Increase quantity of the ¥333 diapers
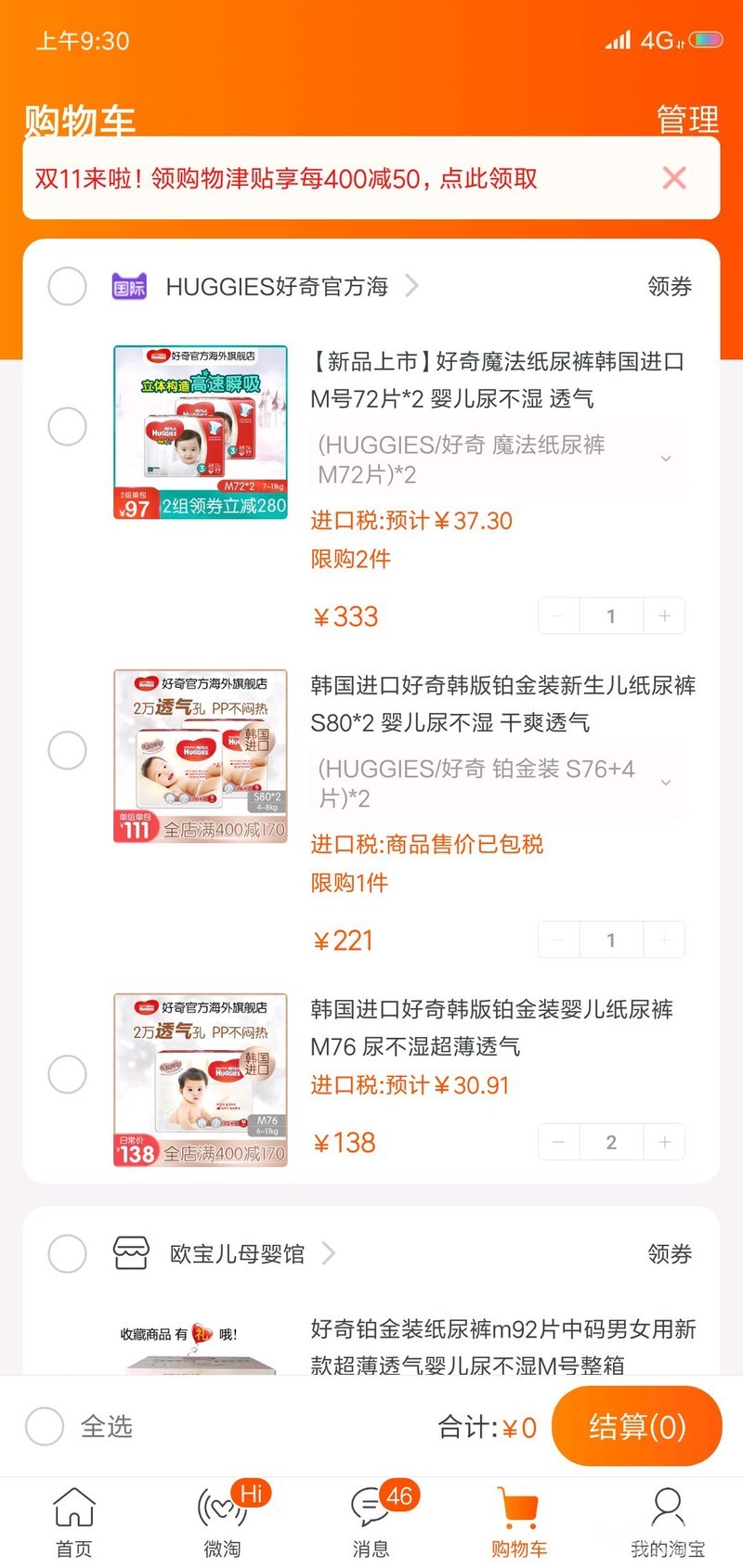This screenshot has width=743, height=1568. tap(664, 616)
